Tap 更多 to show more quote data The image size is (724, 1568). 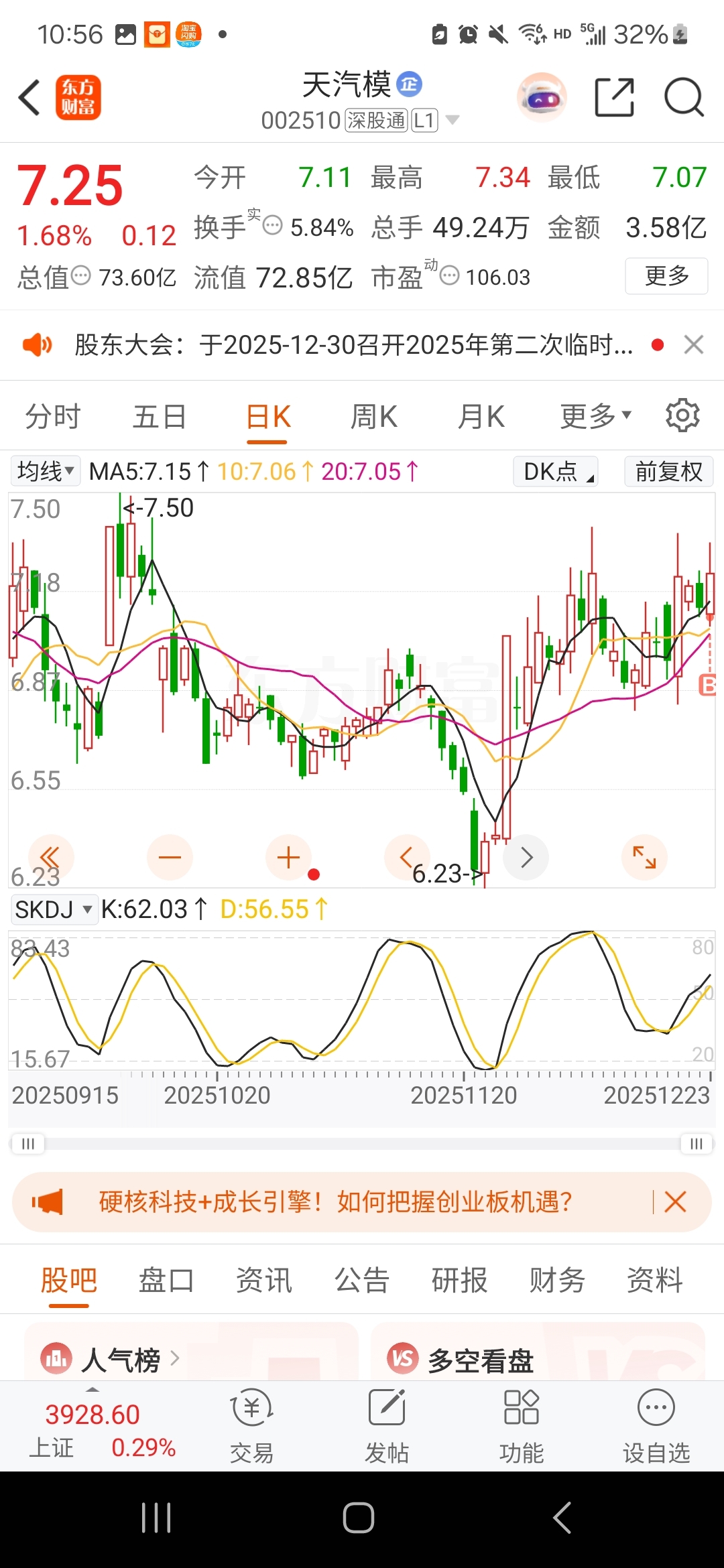pos(666,275)
